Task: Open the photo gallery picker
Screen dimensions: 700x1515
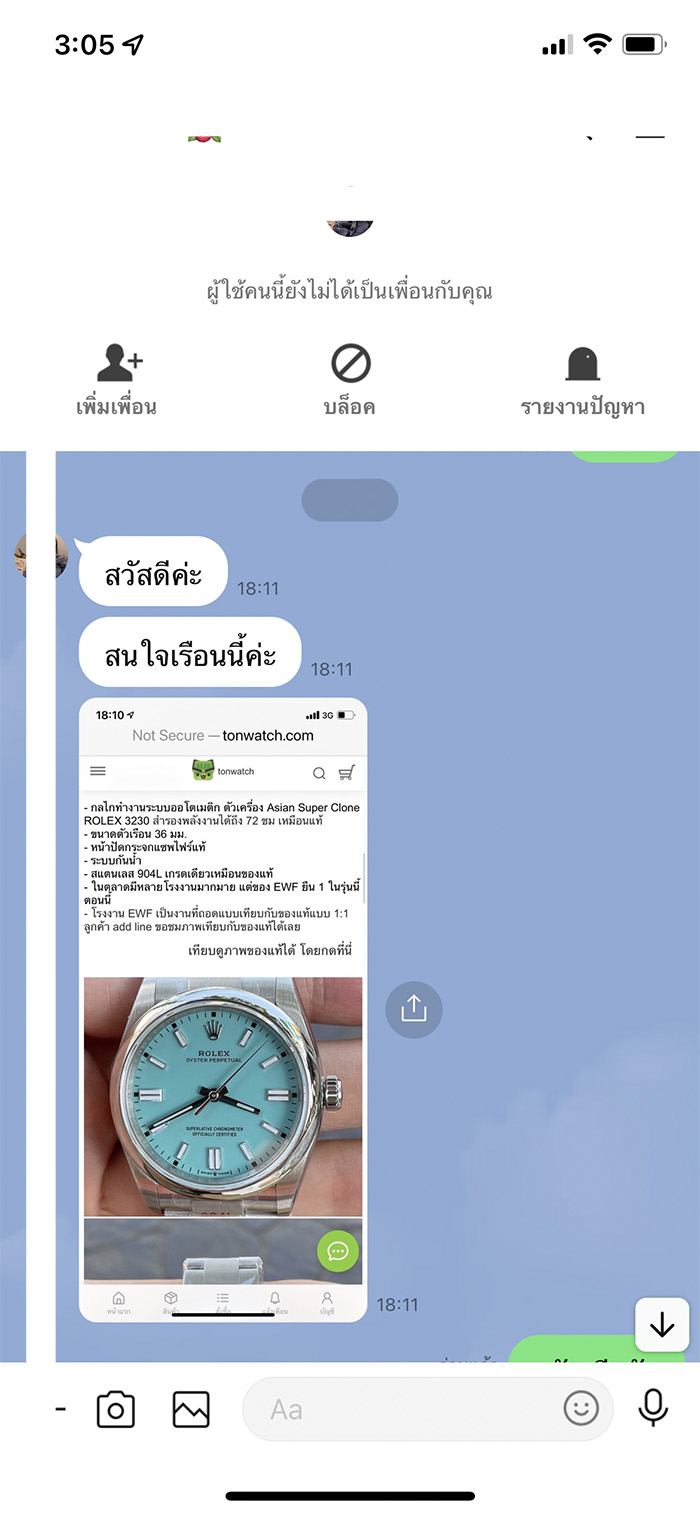Action: coord(190,1409)
